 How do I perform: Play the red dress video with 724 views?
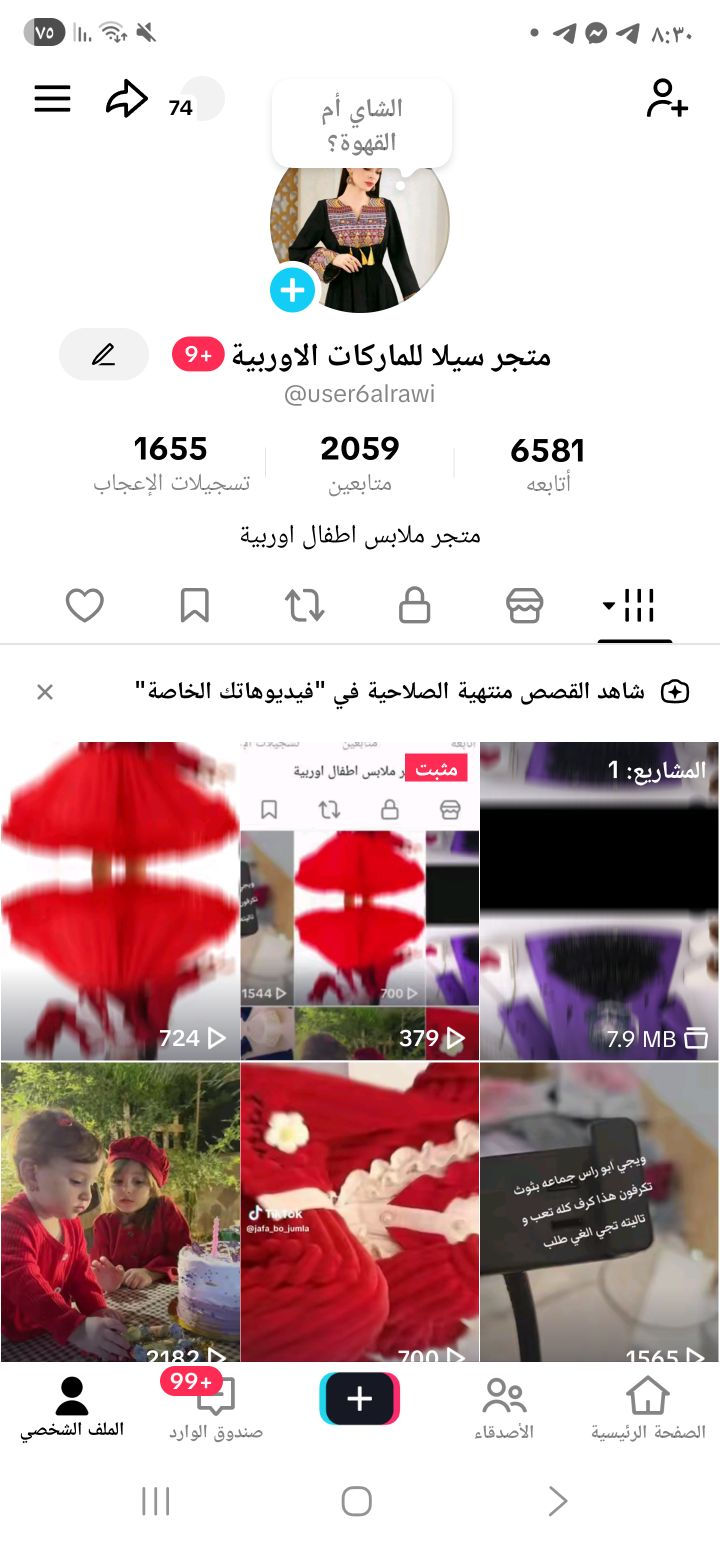coord(120,900)
